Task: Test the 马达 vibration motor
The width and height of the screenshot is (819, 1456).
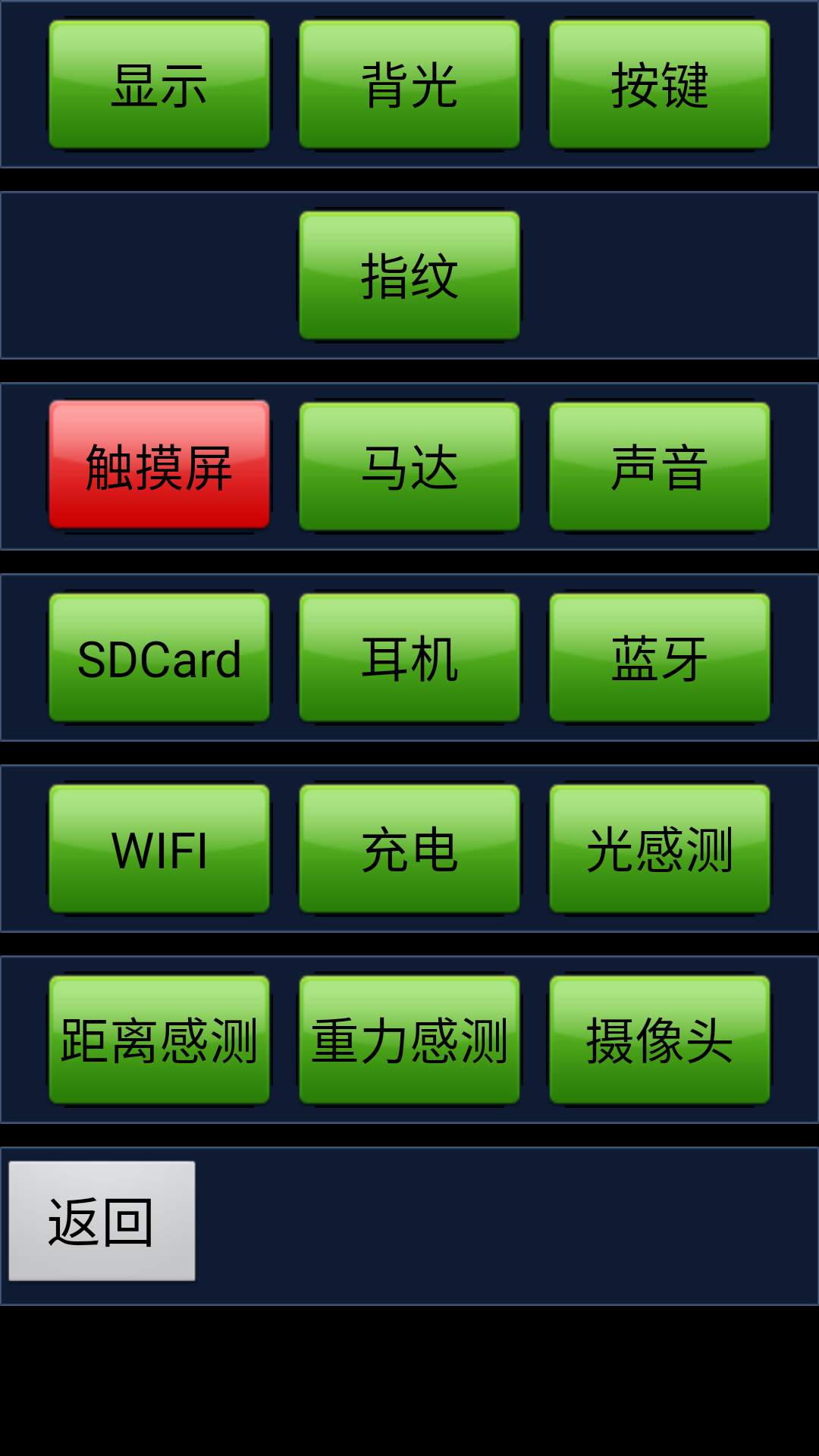Action: tap(409, 466)
